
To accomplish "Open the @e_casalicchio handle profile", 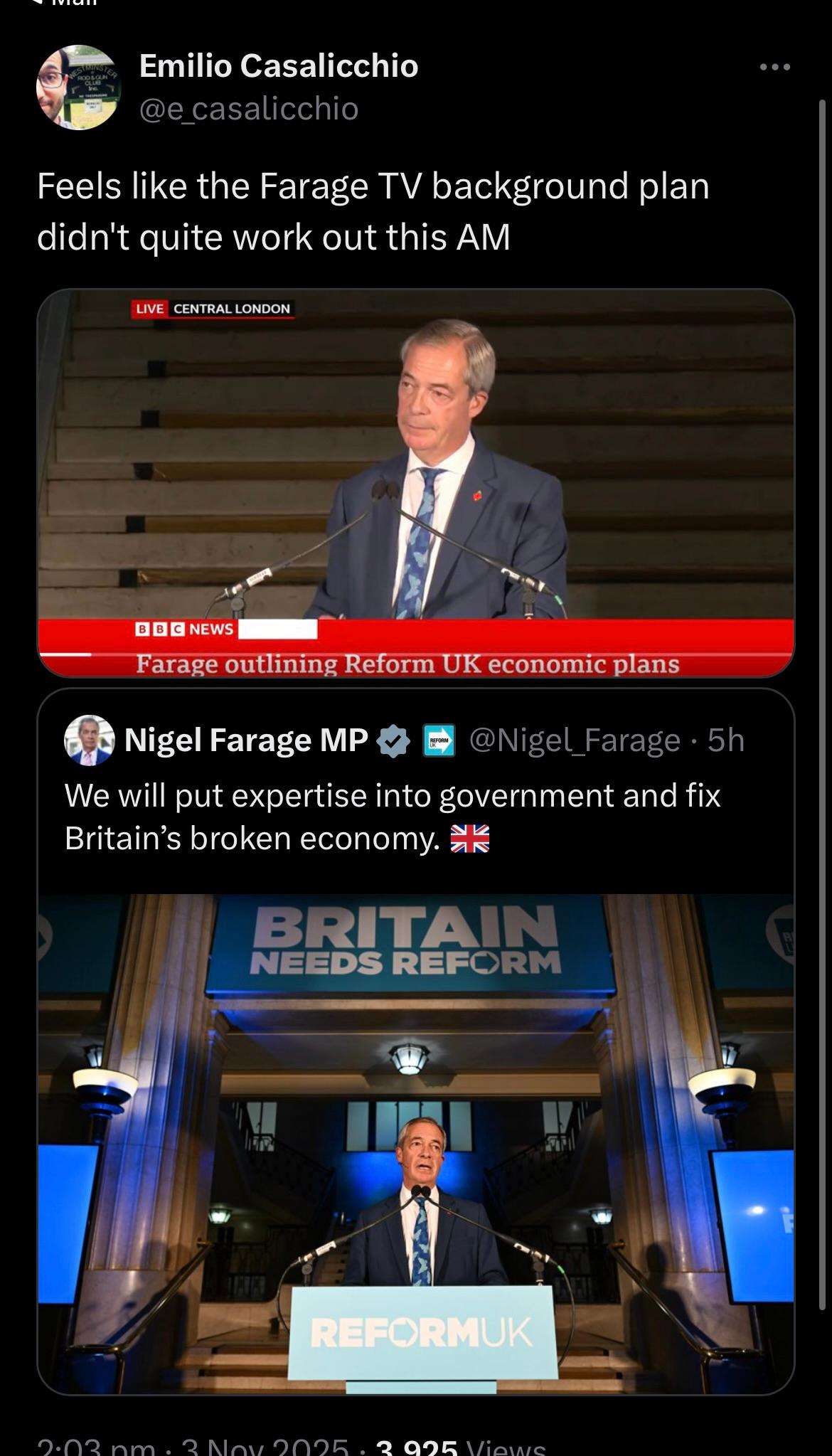I will pos(249,109).
